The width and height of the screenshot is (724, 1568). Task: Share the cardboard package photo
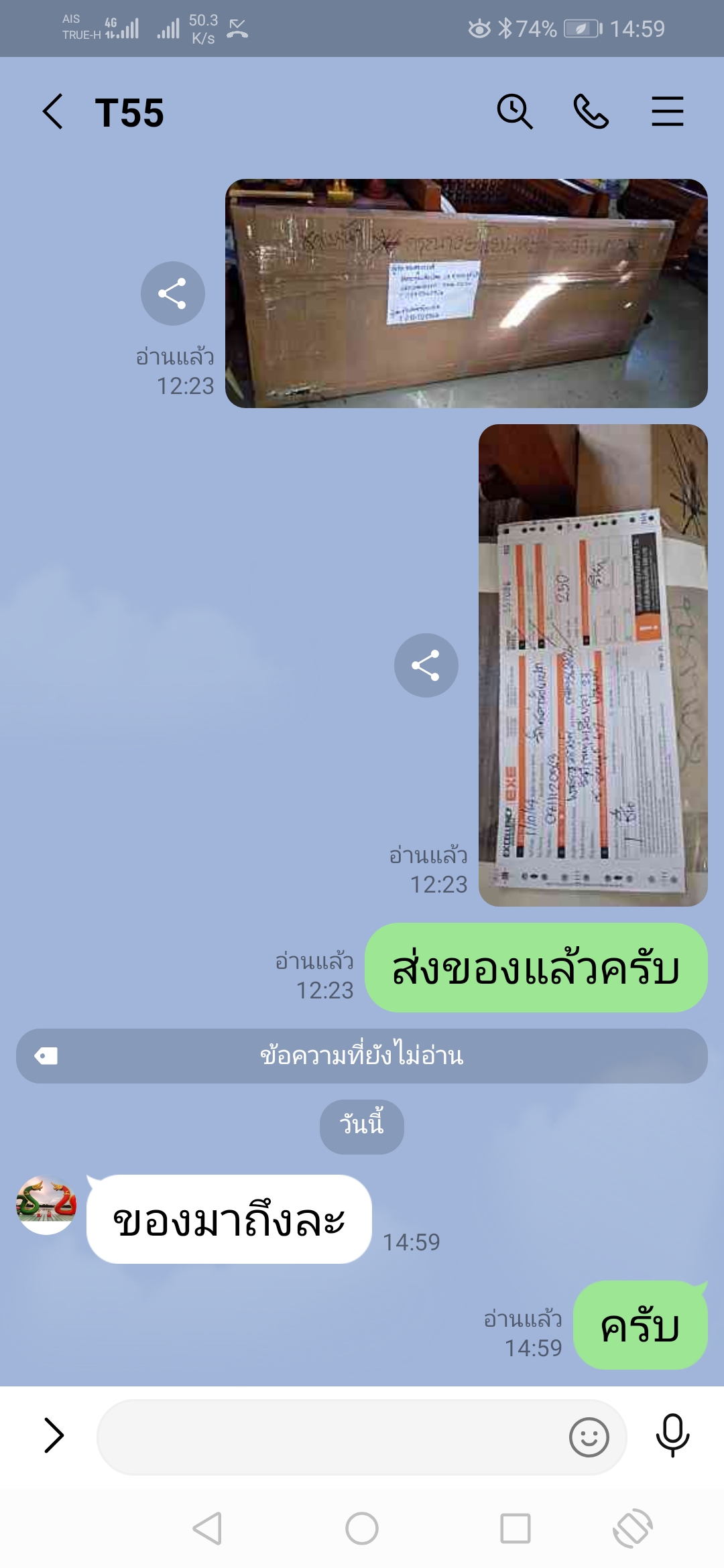click(x=172, y=293)
